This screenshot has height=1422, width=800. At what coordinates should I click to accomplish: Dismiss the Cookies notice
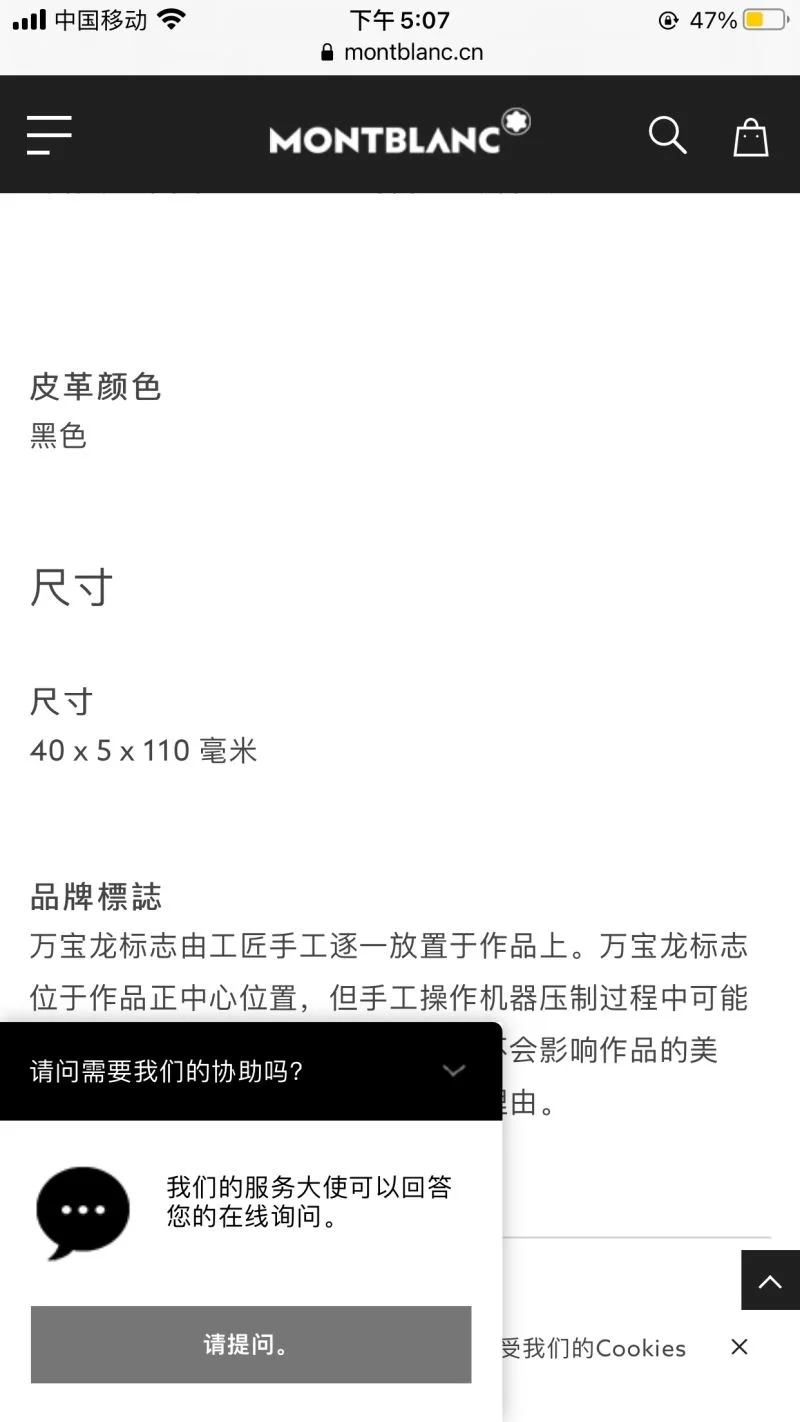click(739, 1347)
